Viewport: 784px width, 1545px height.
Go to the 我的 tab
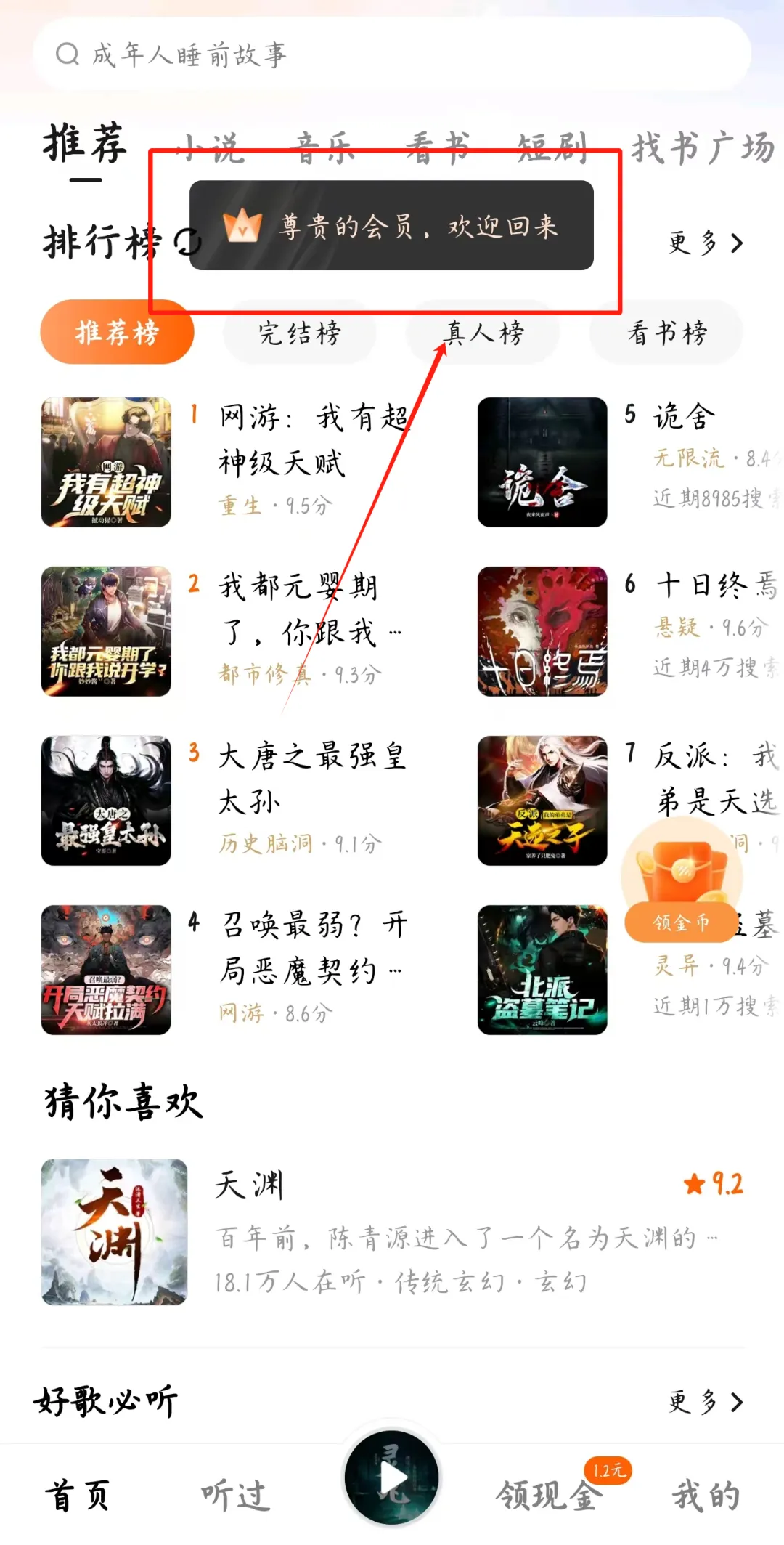(x=705, y=1496)
